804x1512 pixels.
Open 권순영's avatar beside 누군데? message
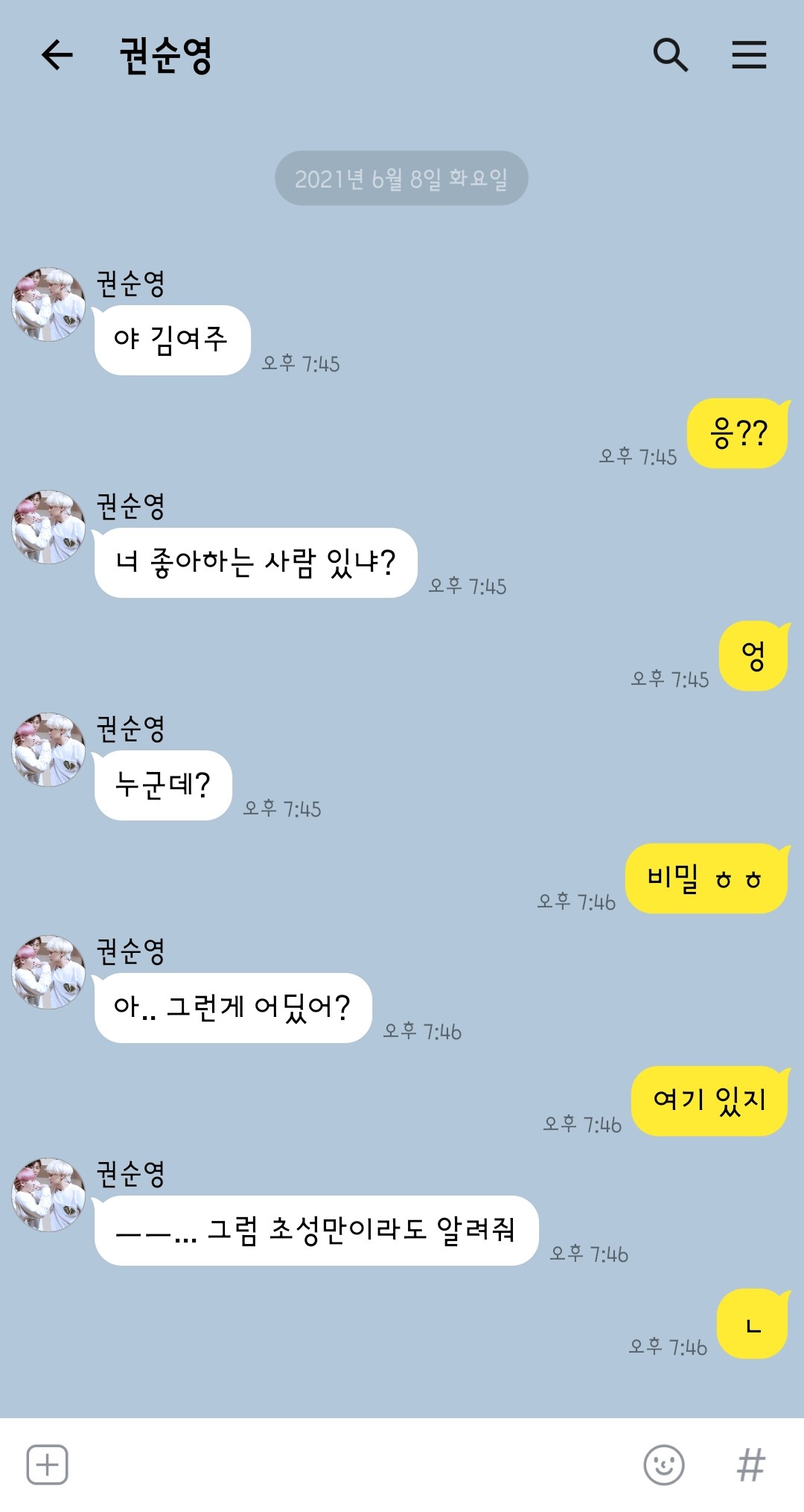(49, 750)
